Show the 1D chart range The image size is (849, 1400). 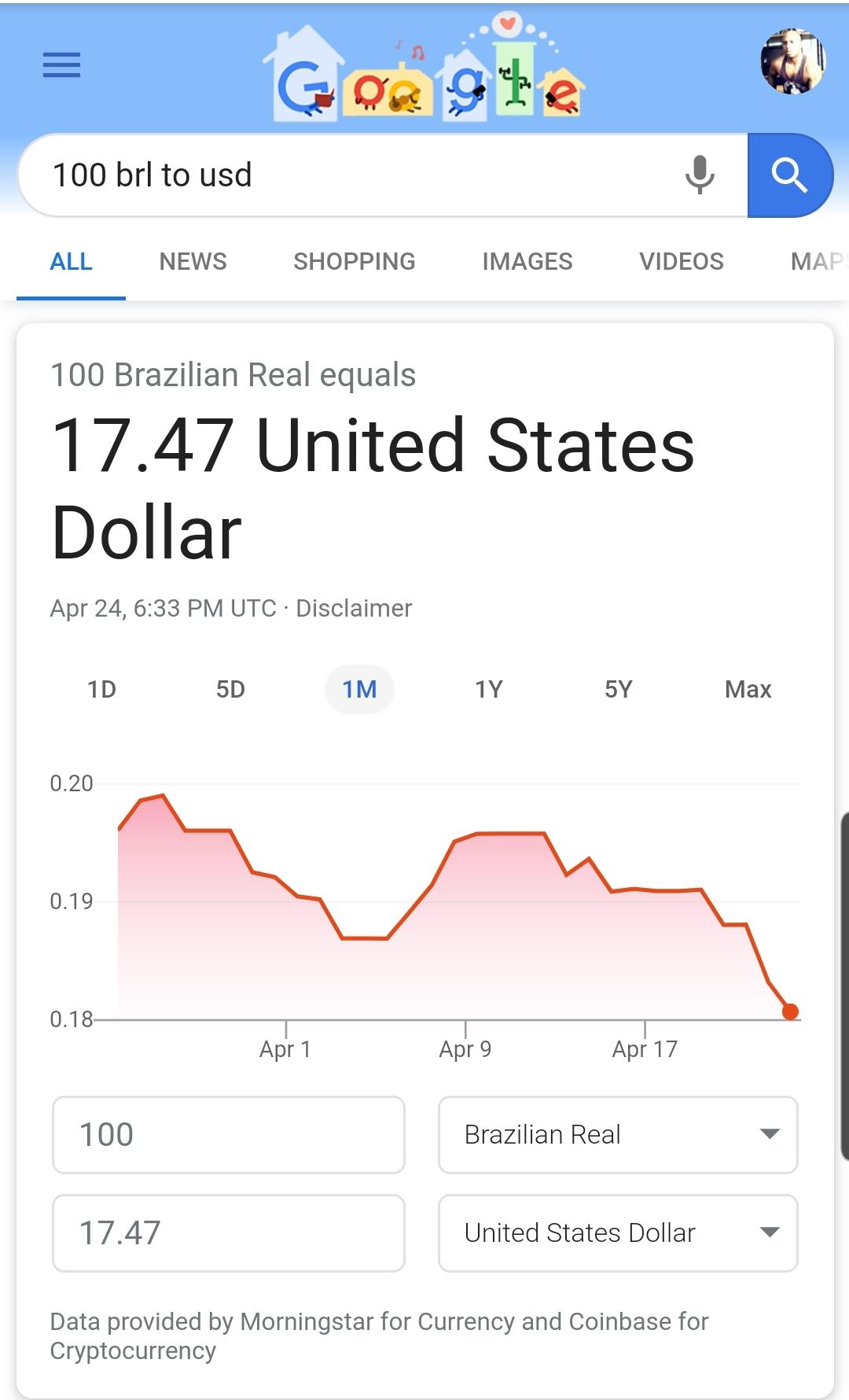click(x=101, y=690)
